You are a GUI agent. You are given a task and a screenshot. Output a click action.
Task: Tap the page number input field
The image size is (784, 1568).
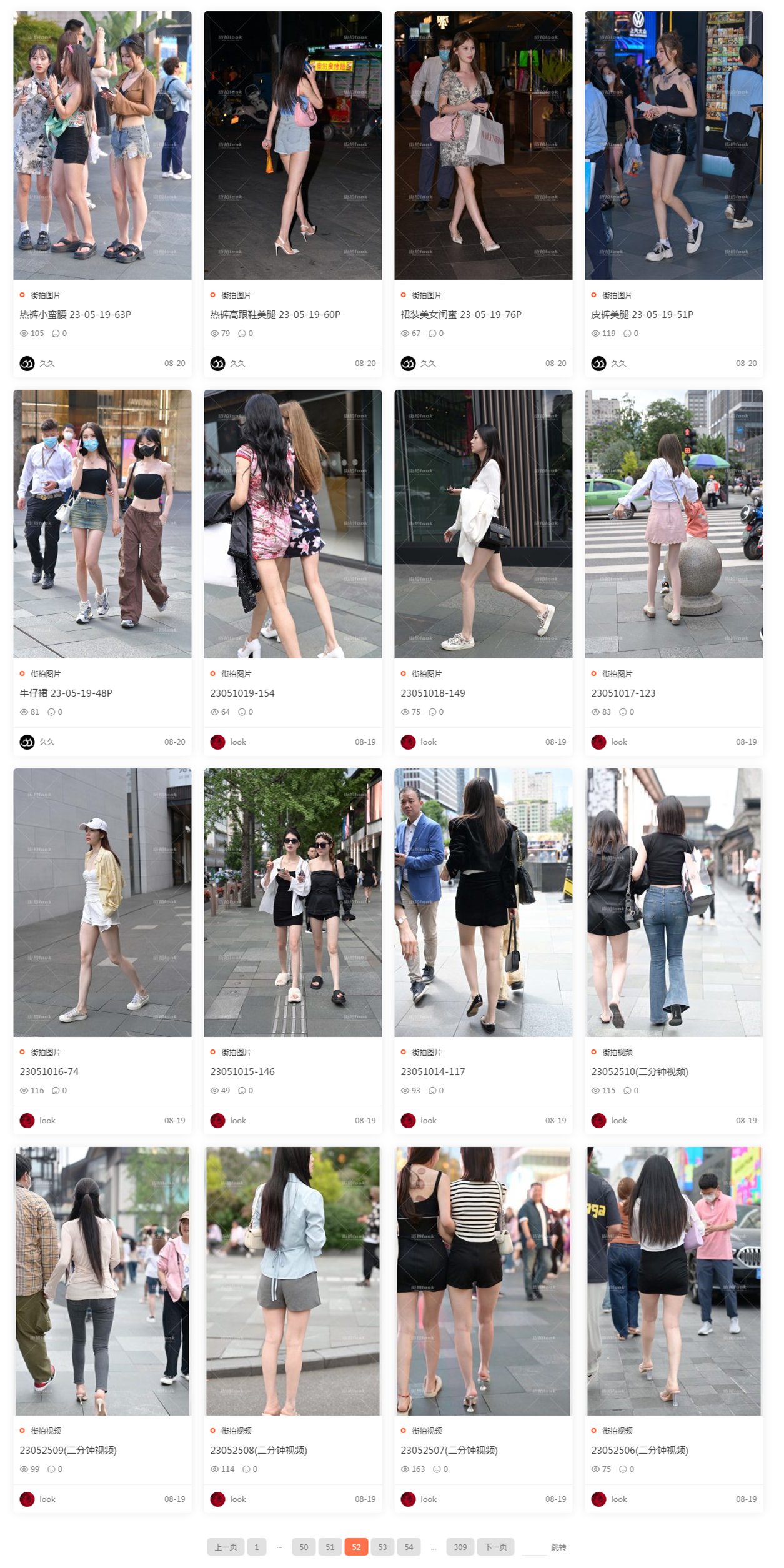click(533, 1547)
